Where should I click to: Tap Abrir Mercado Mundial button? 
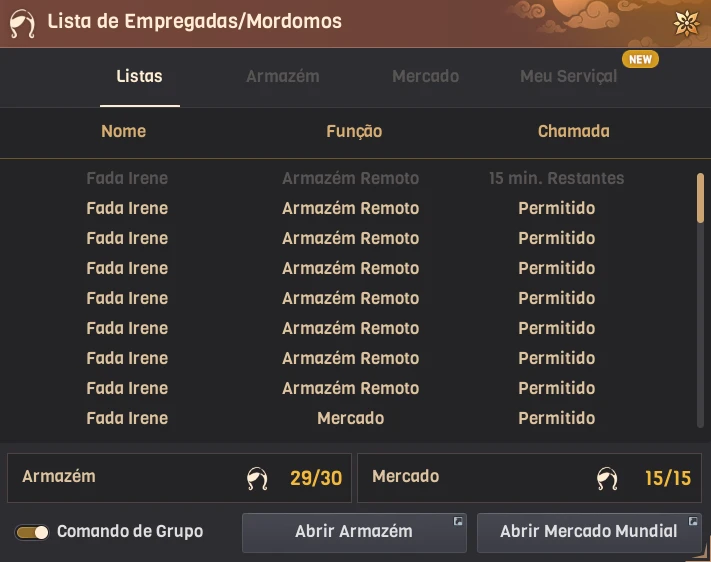588,532
